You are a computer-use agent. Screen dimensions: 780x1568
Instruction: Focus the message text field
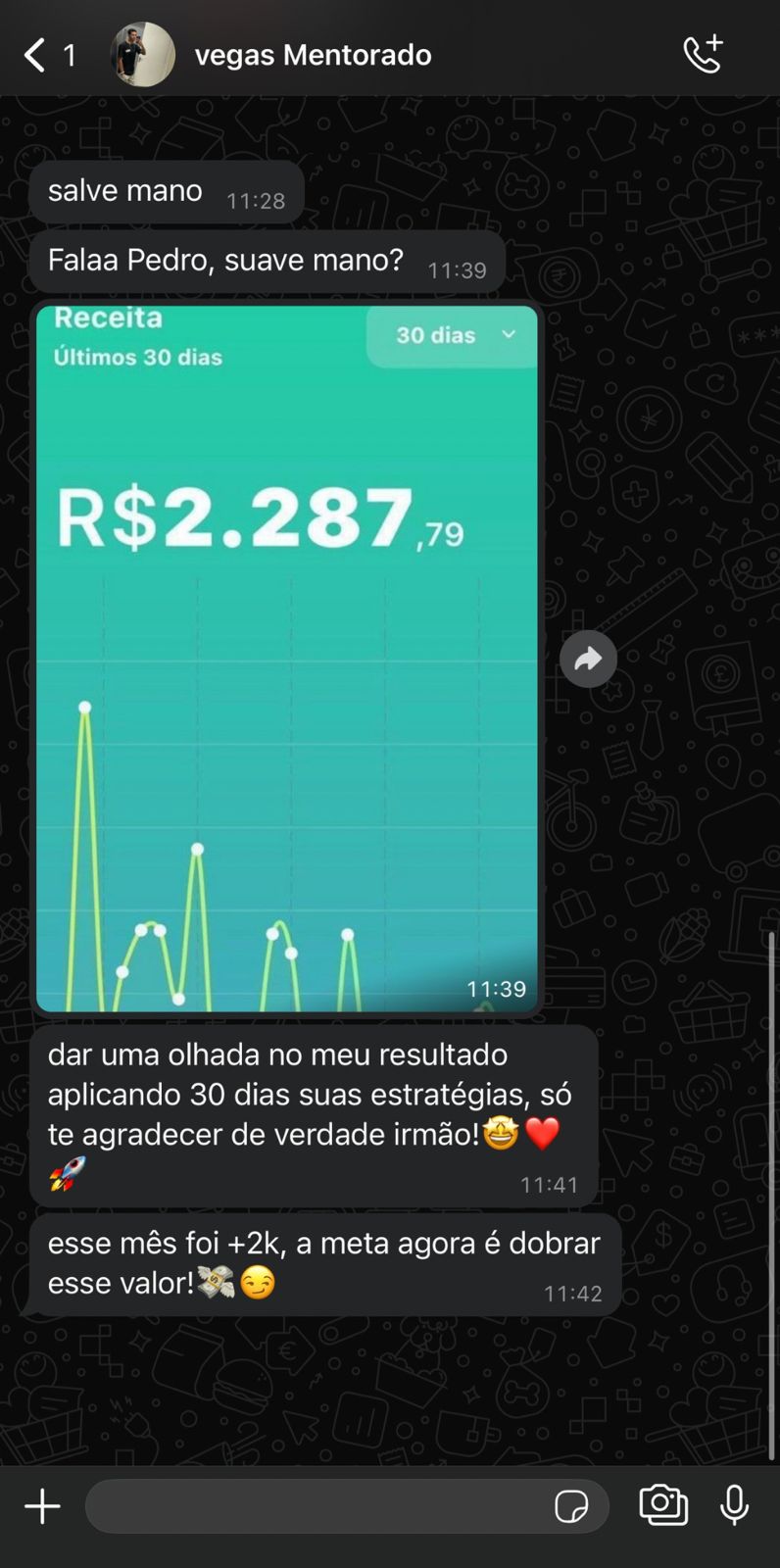[x=314, y=1506]
